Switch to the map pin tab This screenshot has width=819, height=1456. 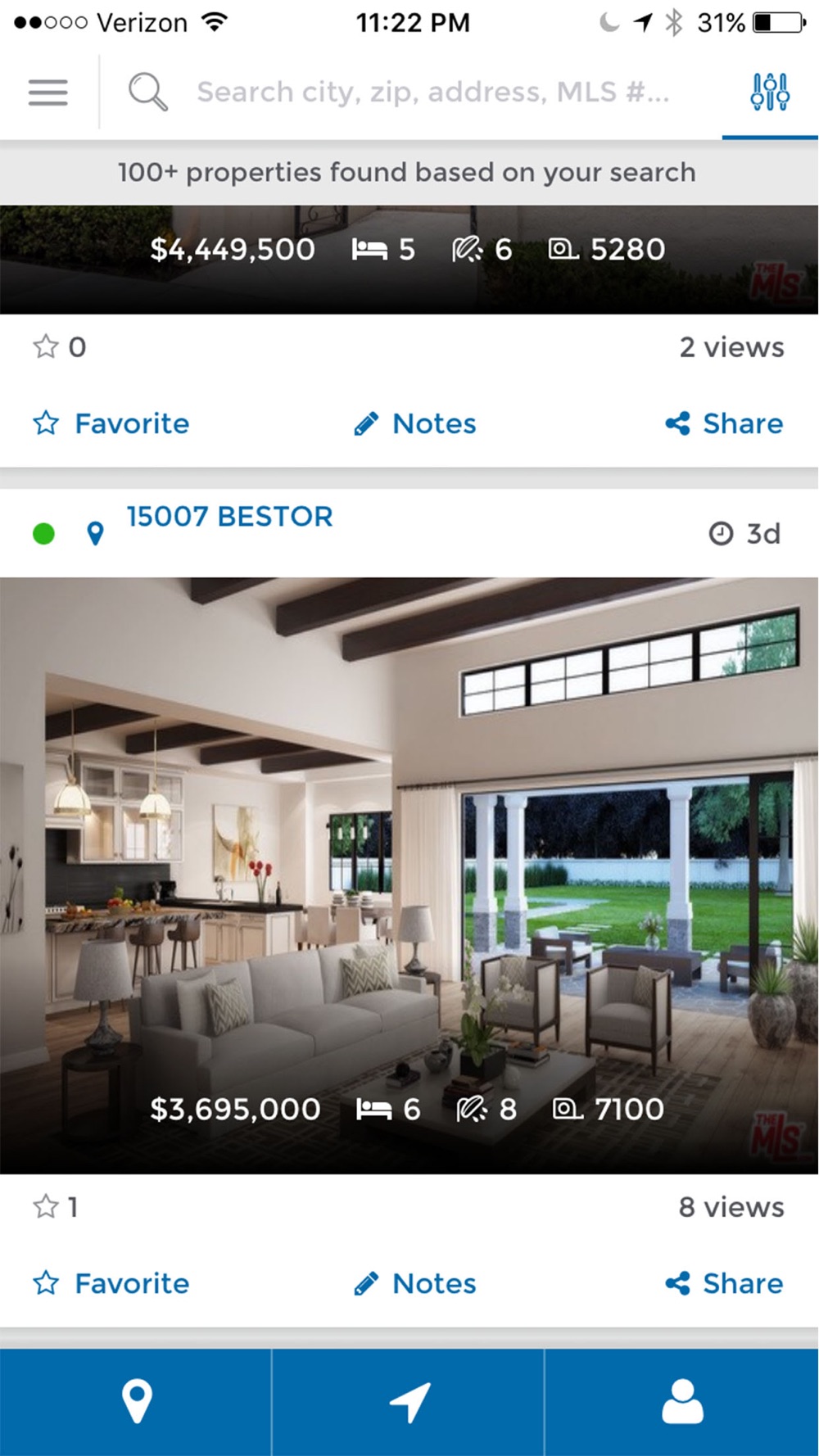click(x=136, y=1402)
